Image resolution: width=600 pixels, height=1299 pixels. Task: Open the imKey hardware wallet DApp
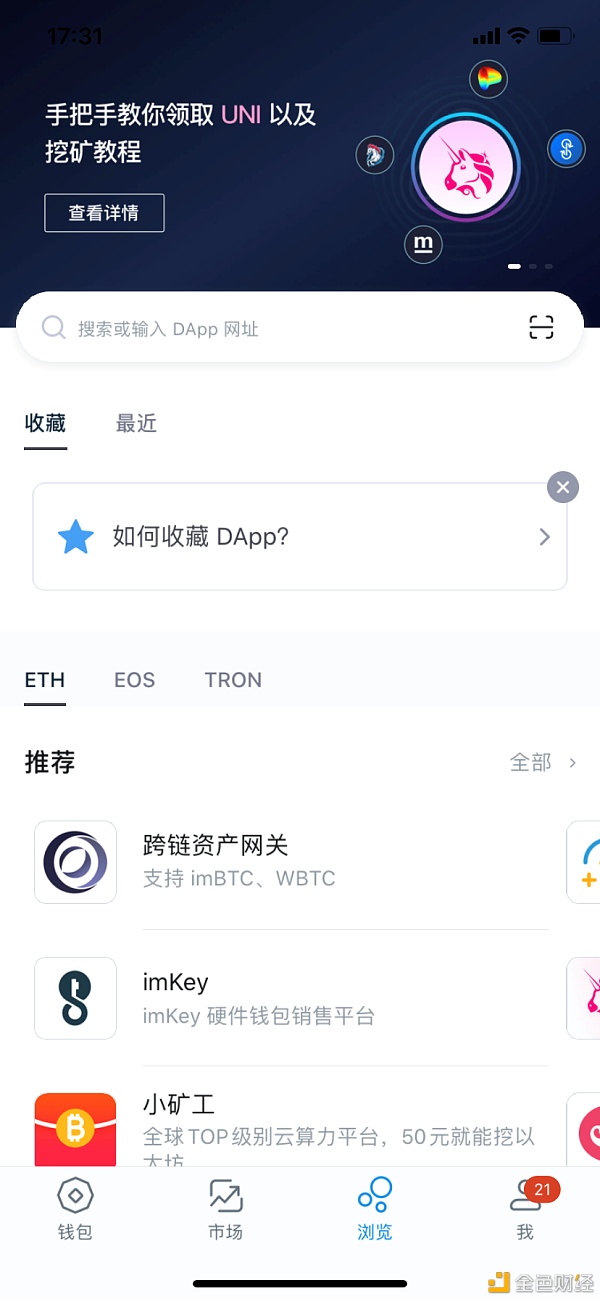click(x=292, y=998)
